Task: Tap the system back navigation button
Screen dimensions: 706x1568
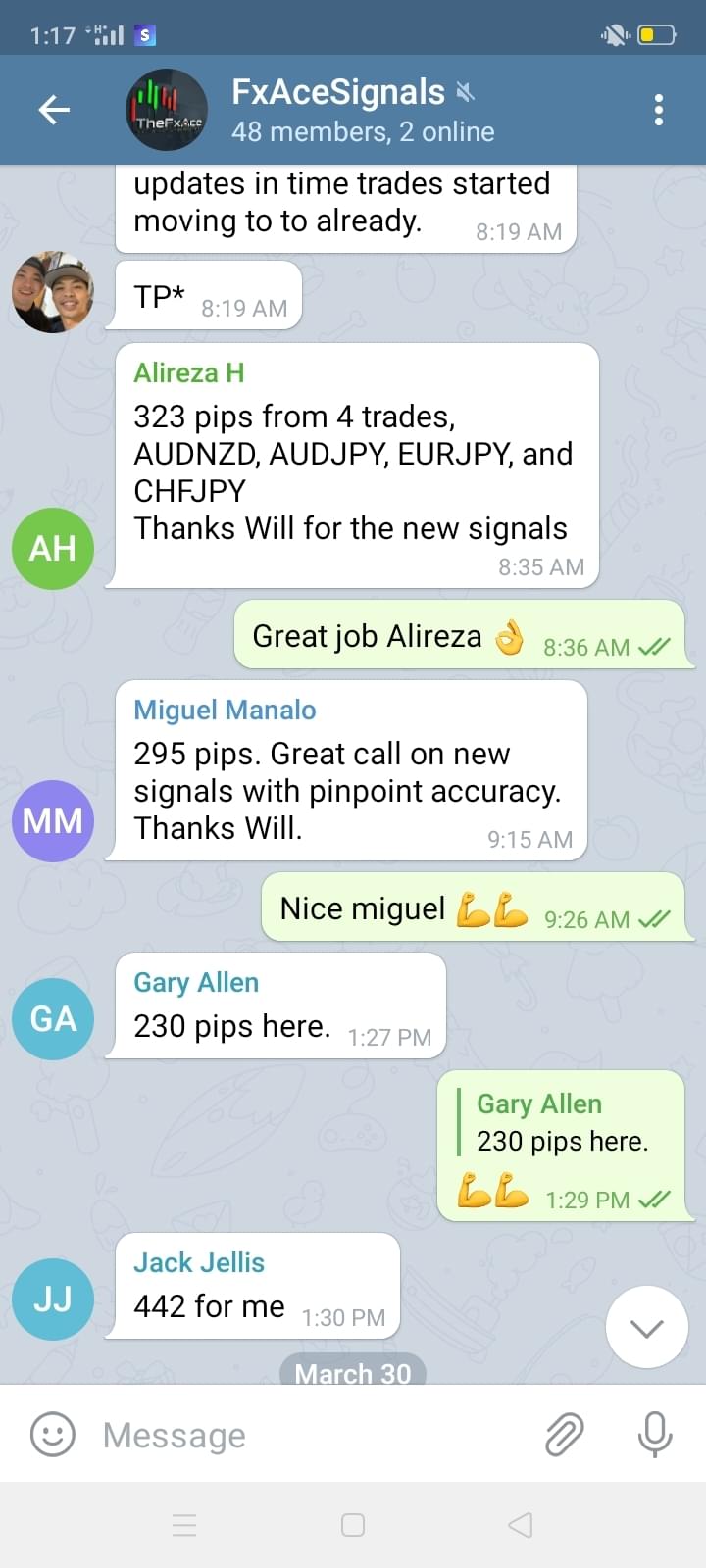Action: (521, 1525)
